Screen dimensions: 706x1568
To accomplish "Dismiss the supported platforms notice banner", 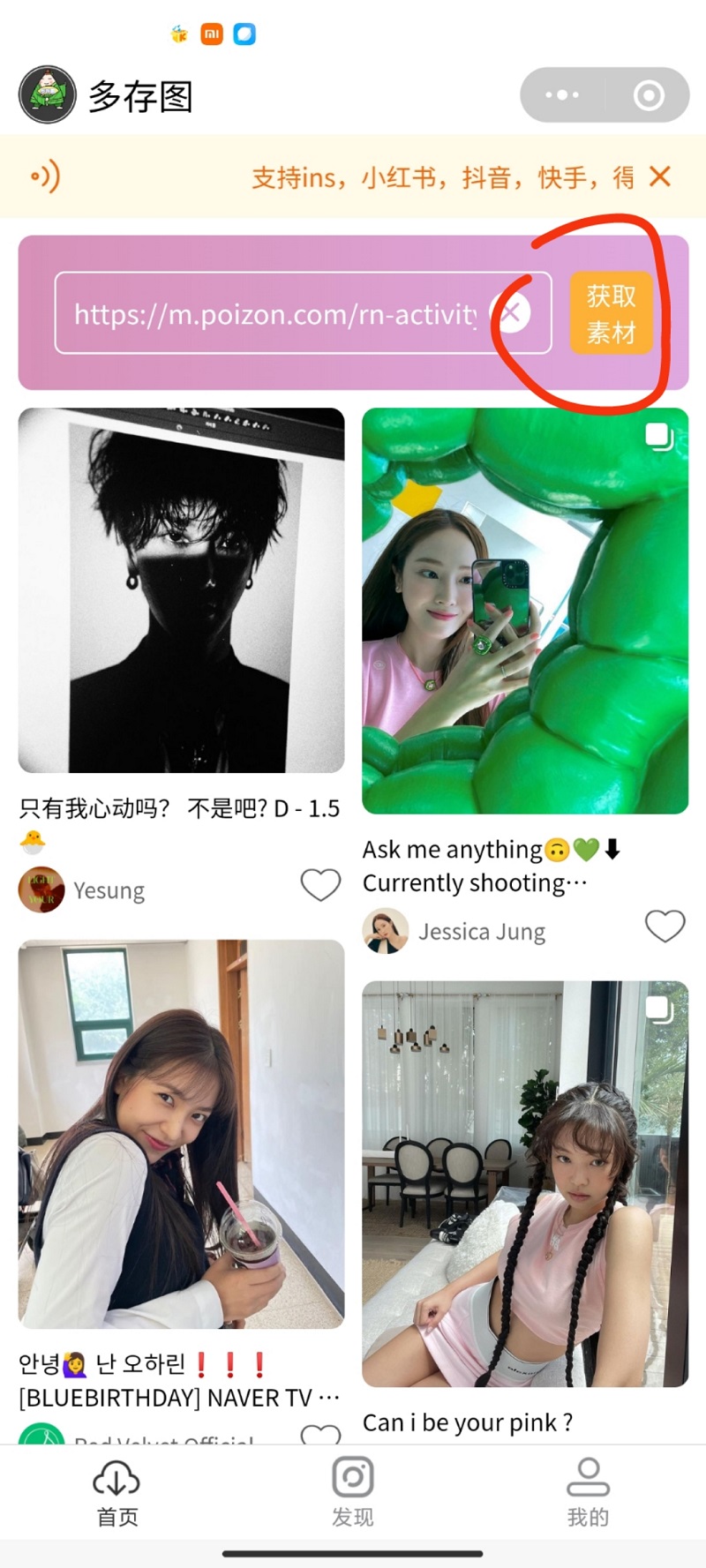I will coord(660,176).
